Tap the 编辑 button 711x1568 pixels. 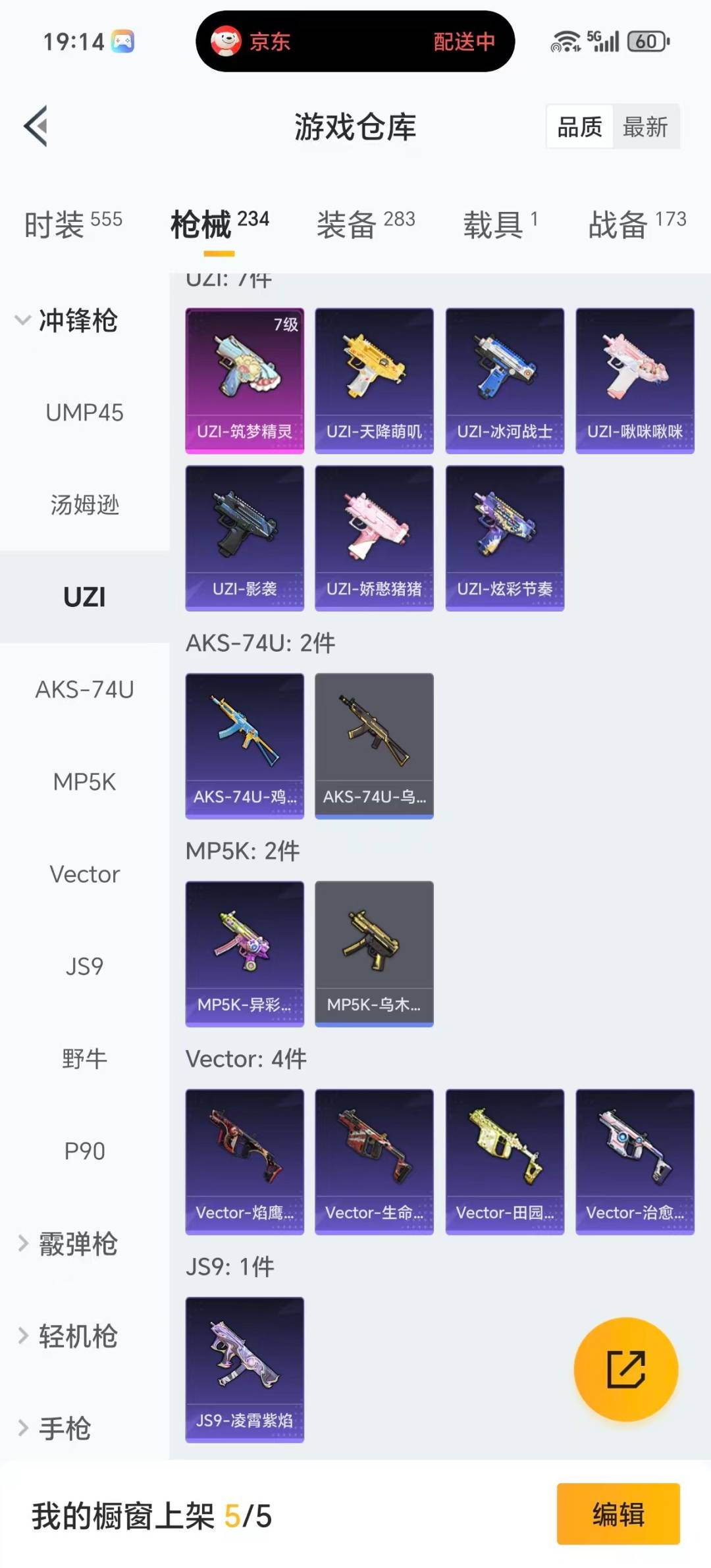(x=619, y=1517)
